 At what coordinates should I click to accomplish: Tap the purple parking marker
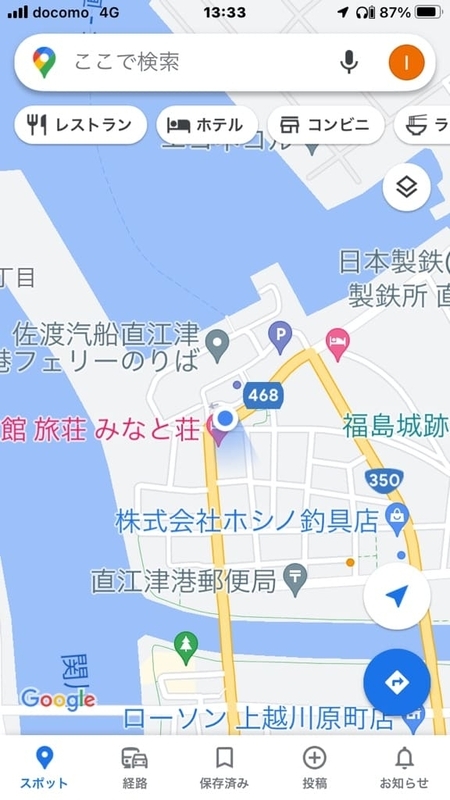click(x=280, y=337)
